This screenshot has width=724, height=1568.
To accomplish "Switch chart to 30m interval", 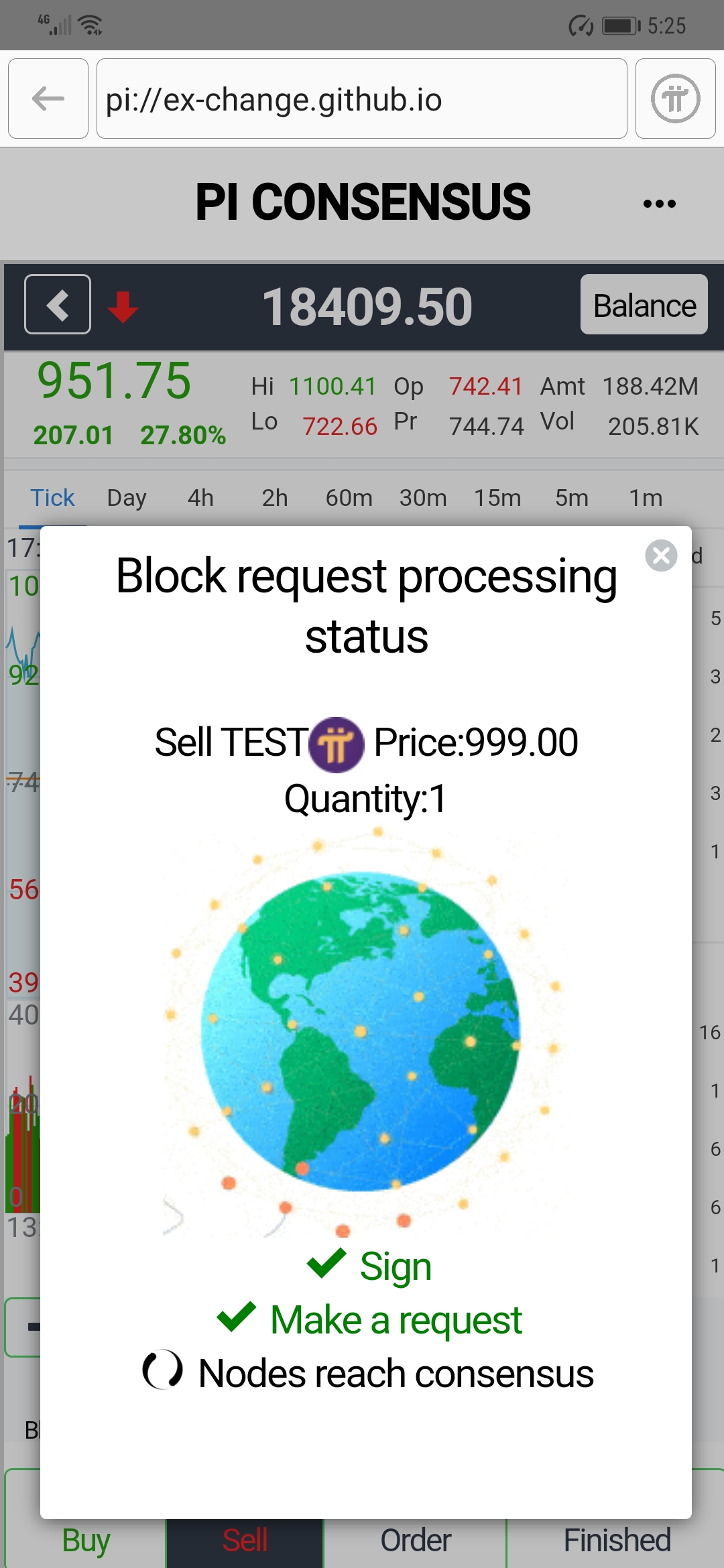I will pyautogui.click(x=423, y=498).
